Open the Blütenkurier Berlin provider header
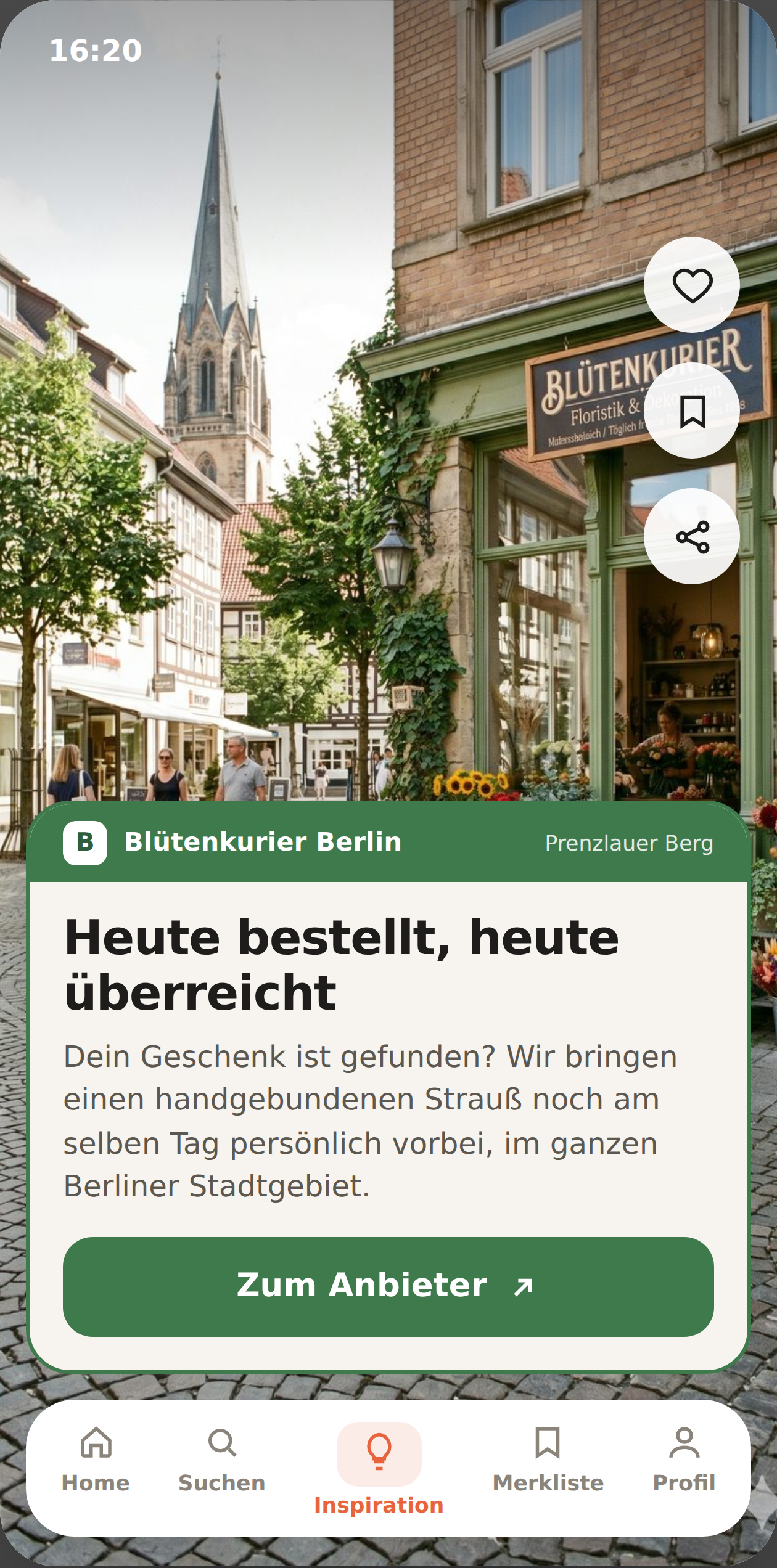The width and height of the screenshot is (777, 1568). 388,843
